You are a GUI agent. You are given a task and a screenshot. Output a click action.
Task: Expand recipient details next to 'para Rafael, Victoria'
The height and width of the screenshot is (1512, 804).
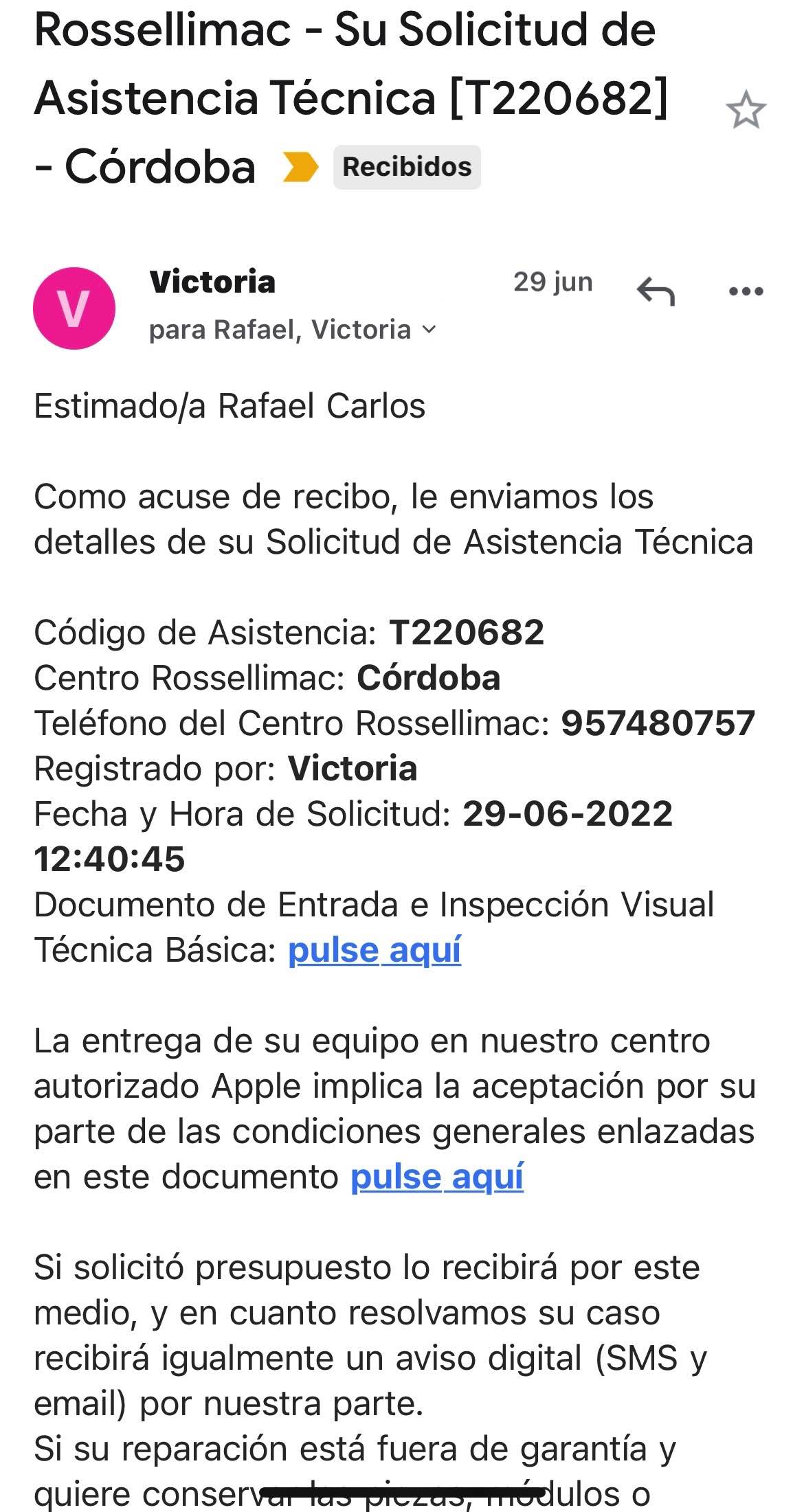point(429,330)
